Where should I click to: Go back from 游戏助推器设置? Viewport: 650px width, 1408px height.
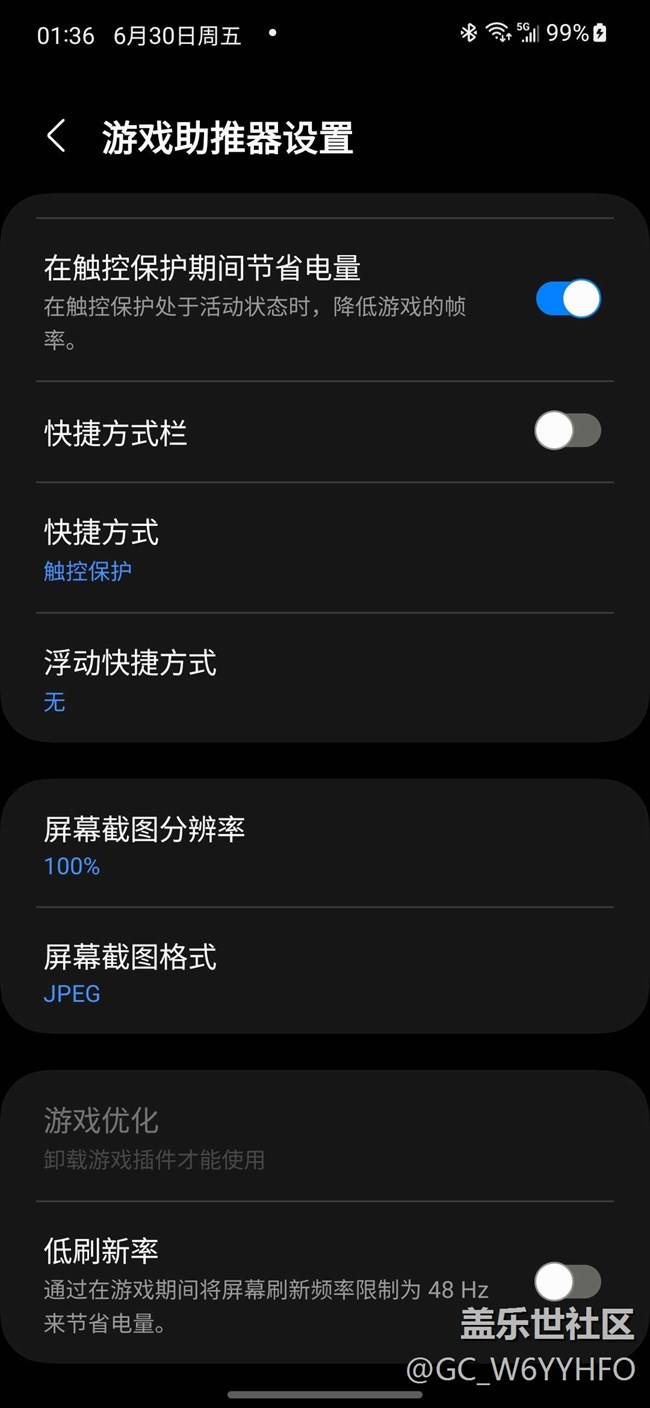(57, 137)
